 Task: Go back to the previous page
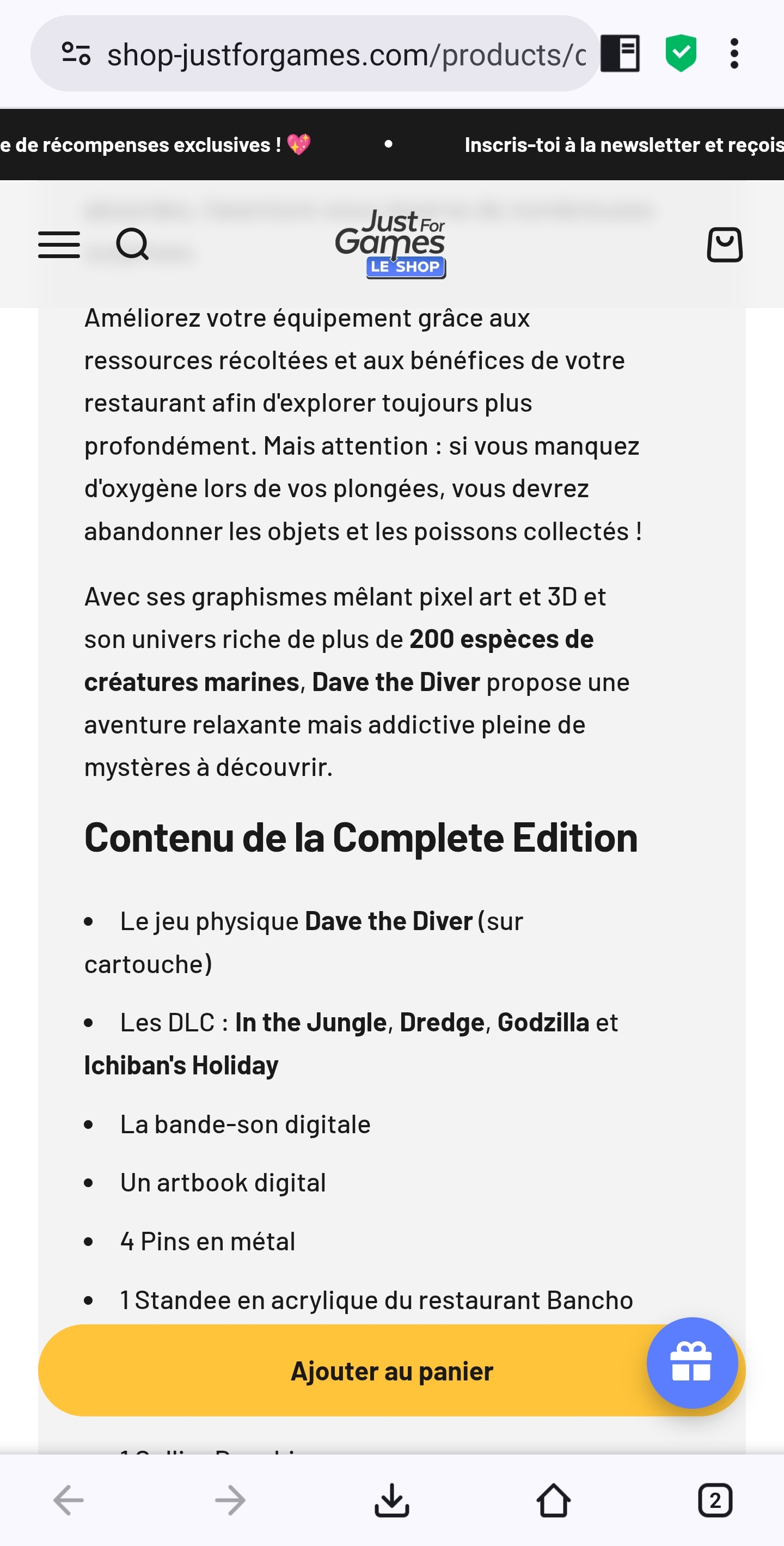pyautogui.click(x=69, y=1500)
